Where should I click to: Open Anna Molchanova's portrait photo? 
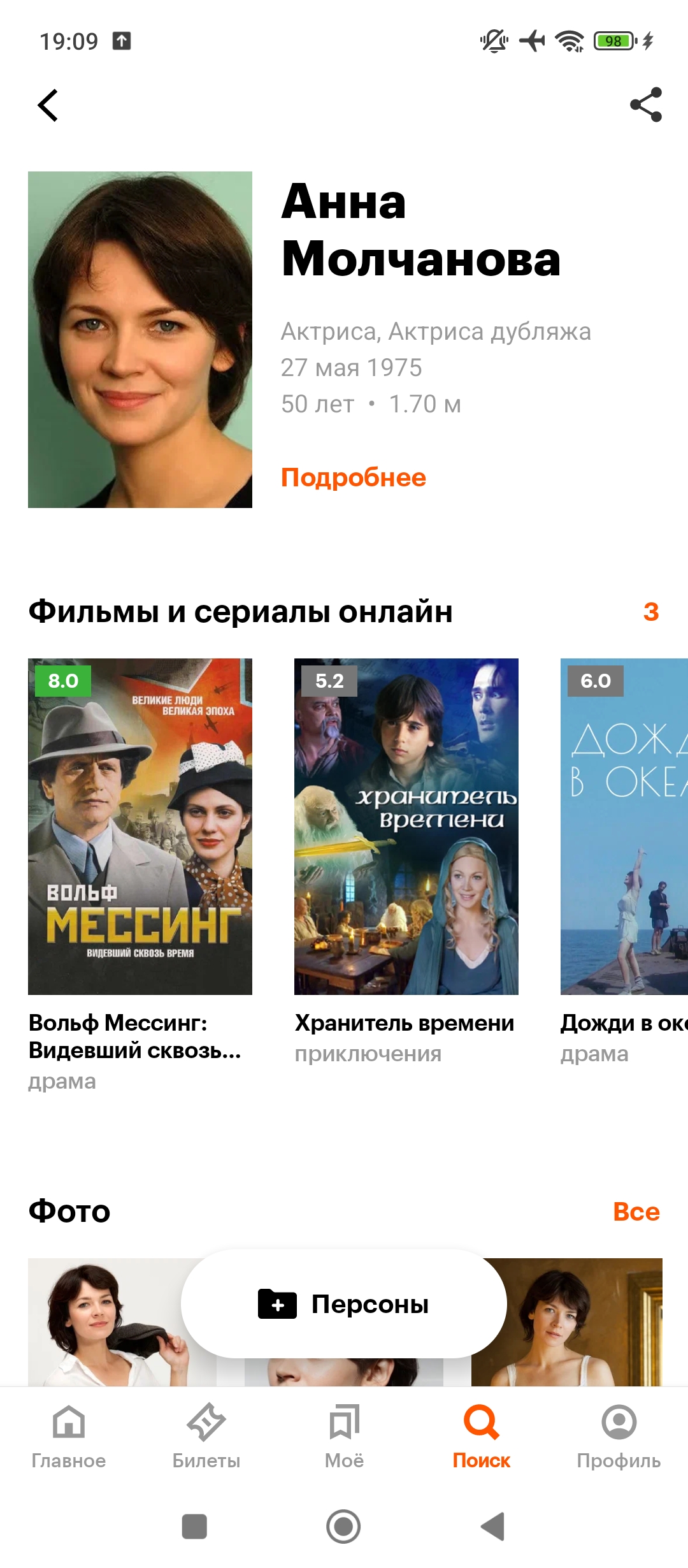pyautogui.click(x=140, y=339)
